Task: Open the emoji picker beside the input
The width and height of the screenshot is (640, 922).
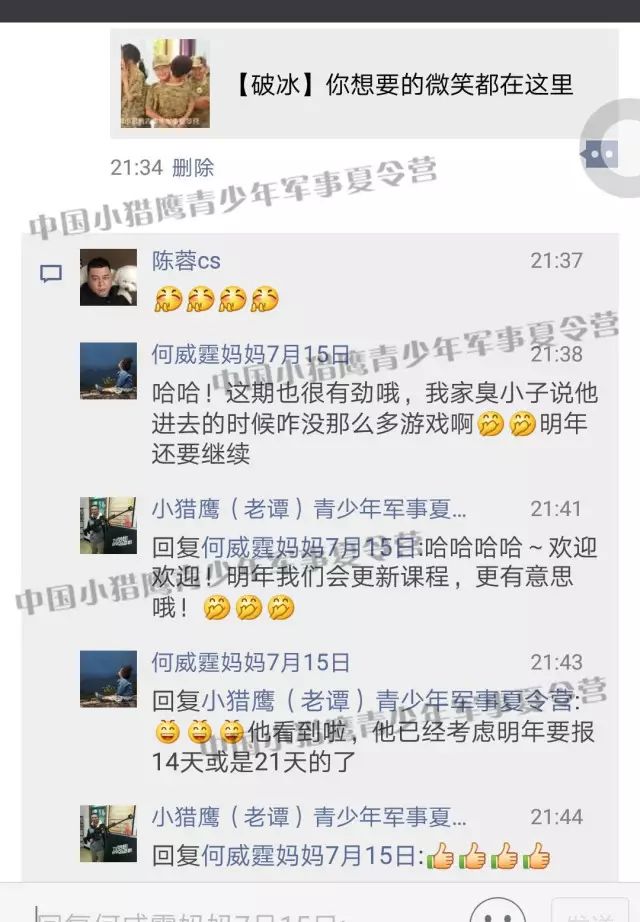Action: click(497, 912)
